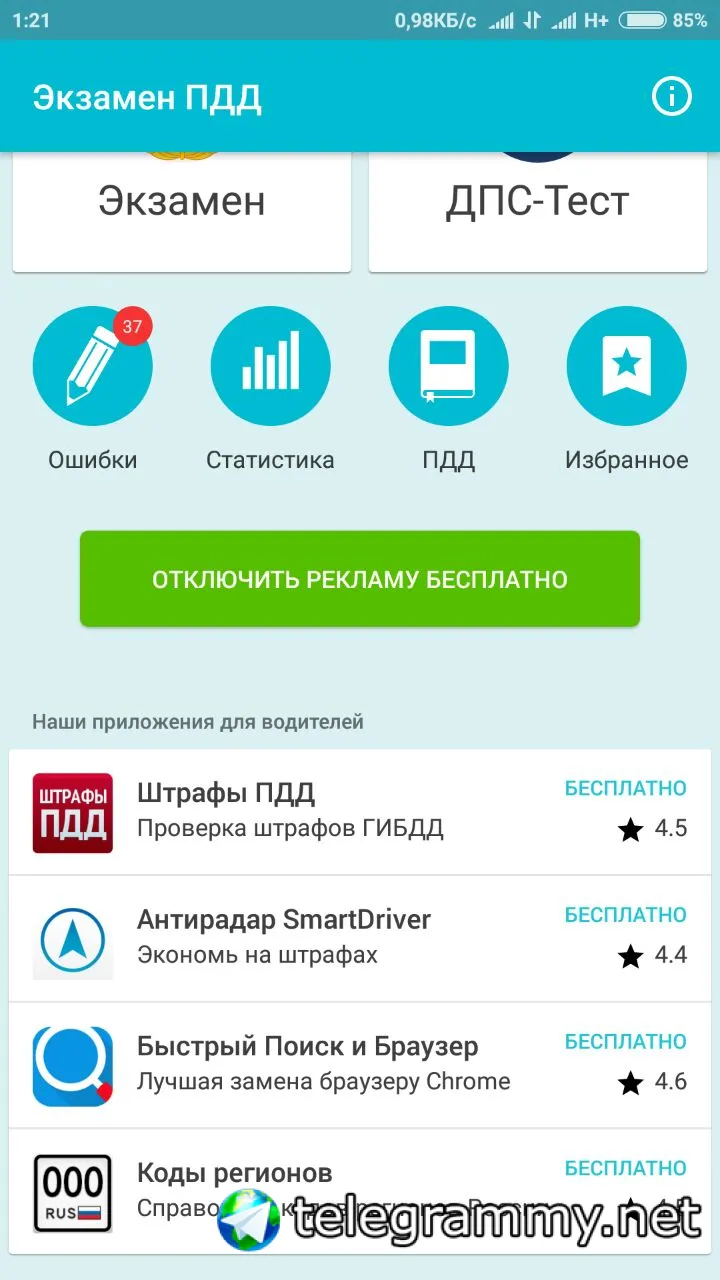Open the Экзамен card
The width and height of the screenshot is (720, 1280).
(x=182, y=211)
